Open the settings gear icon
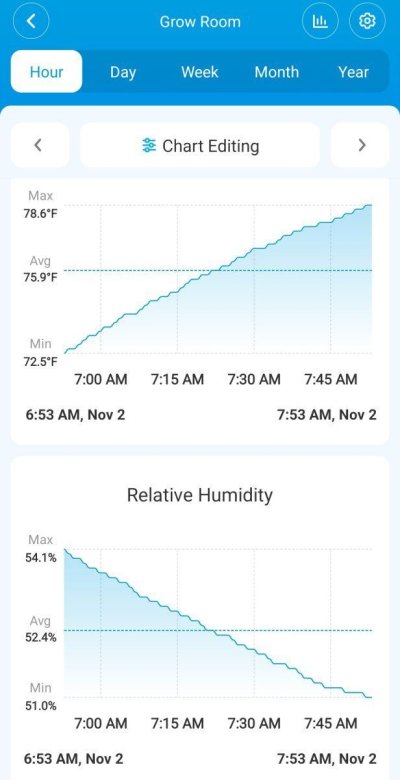Viewport: 400px width, 780px height. [x=368, y=21]
